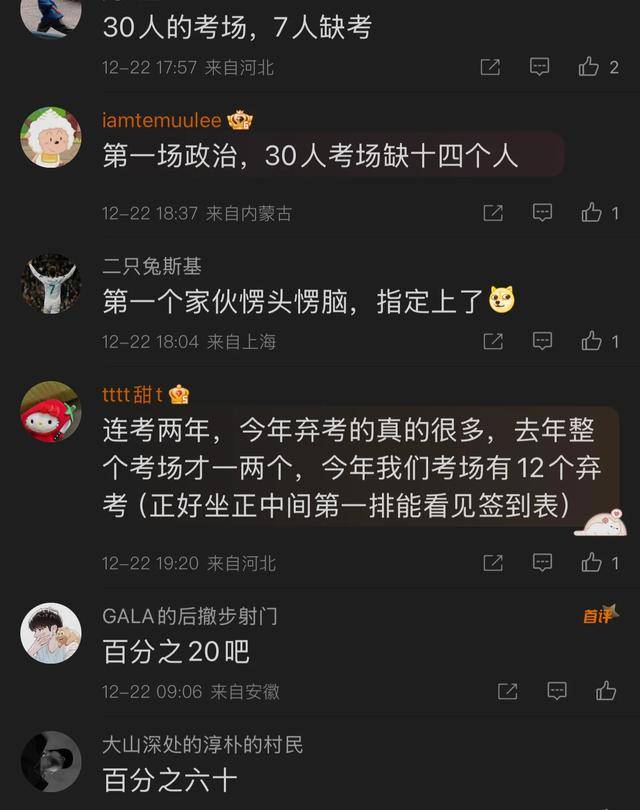Reply to the '30人的考场，7人缺考' comment
The width and height of the screenshot is (640, 810).
[539, 67]
